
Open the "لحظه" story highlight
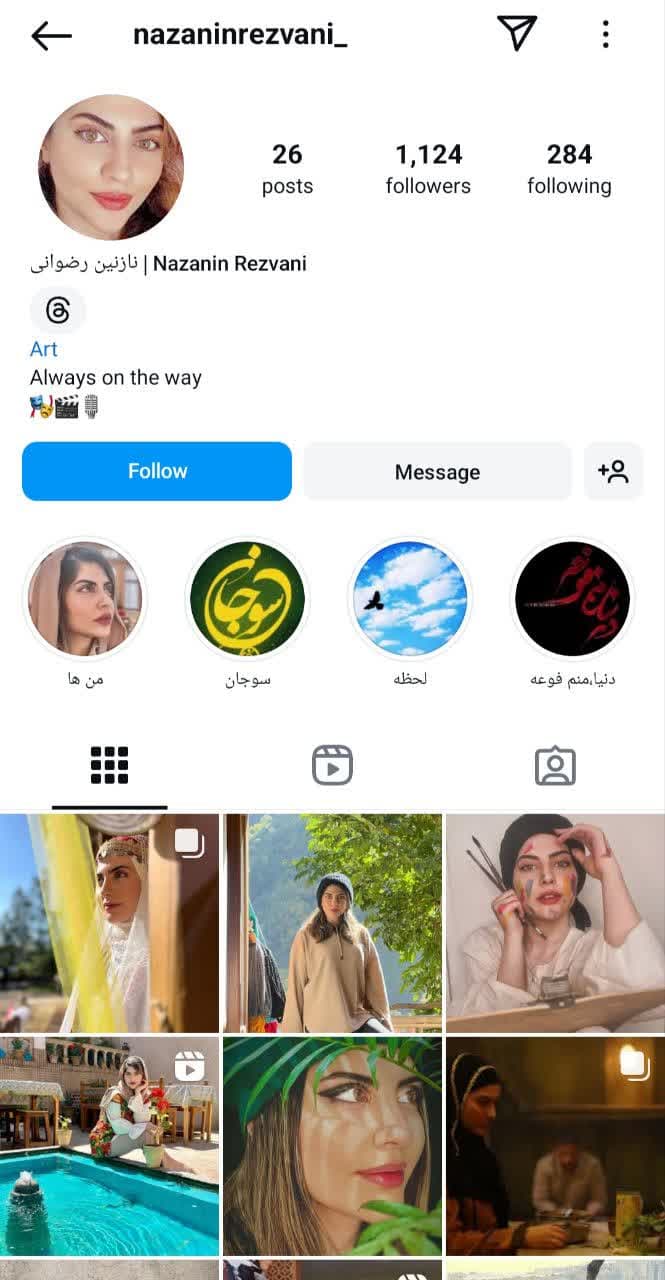pyautogui.click(x=410, y=599)
